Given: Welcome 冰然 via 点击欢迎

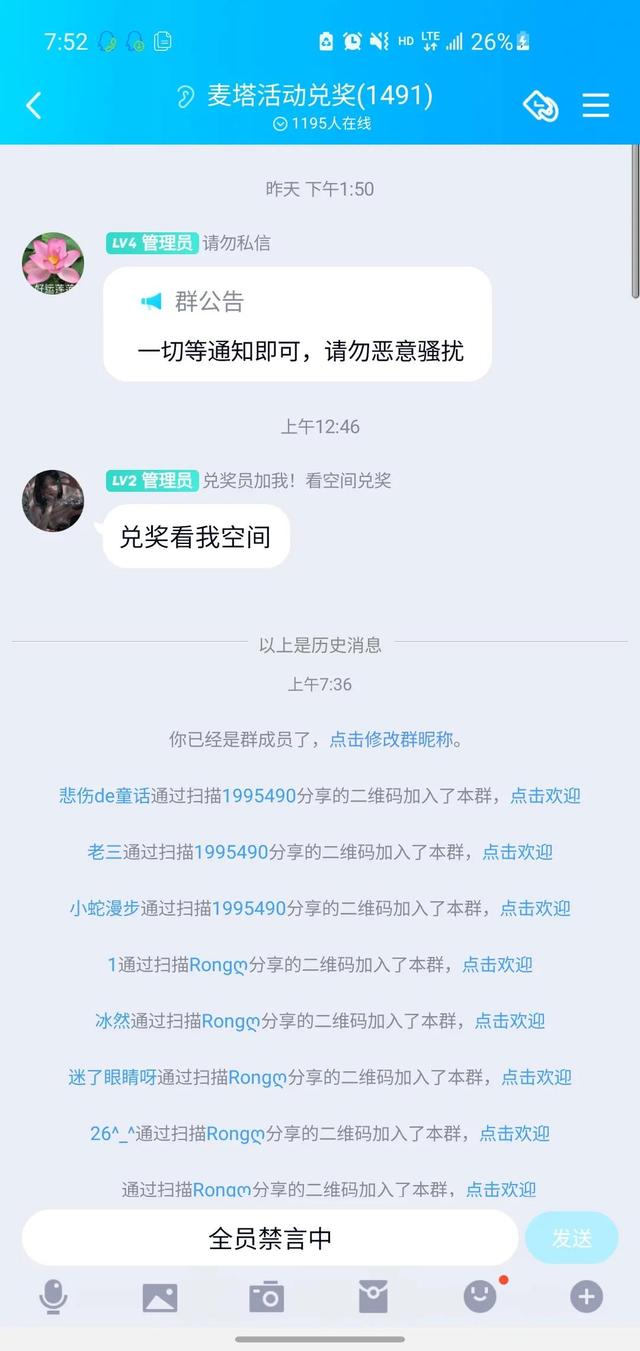Looking at the screenshot, I should coord(509,1021).
